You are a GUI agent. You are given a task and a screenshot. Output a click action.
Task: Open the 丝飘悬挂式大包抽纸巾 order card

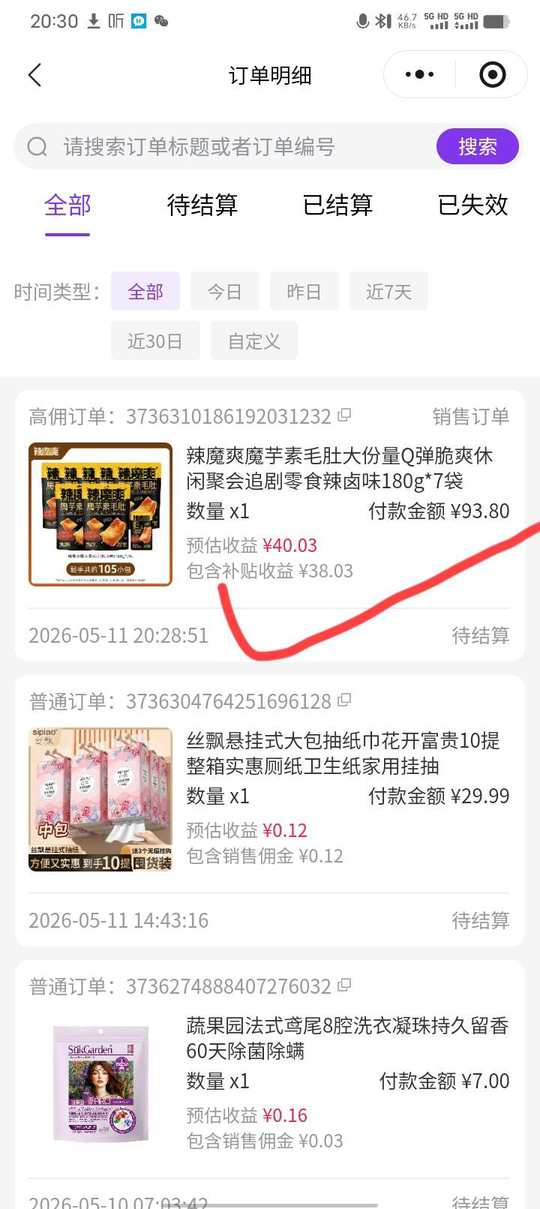[x=269, y=811]
